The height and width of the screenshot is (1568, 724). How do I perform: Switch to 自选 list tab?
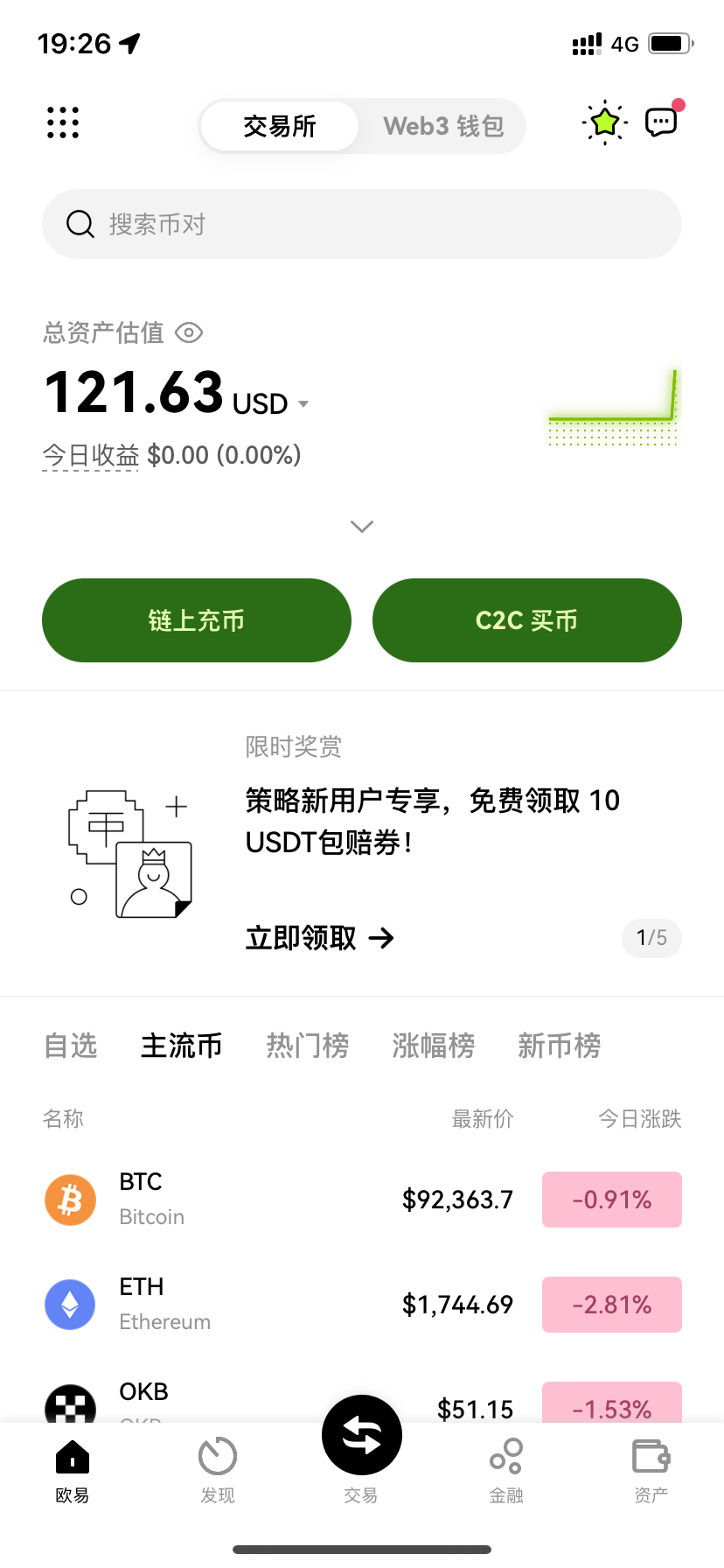(x=71, y=1046)
